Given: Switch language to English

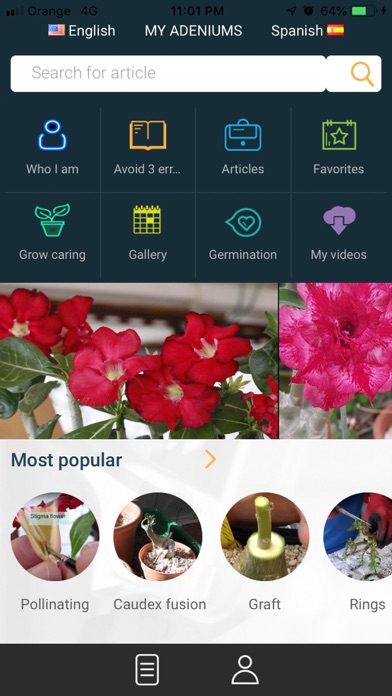Looking at the screenshot, I should (x=82, y=31).
